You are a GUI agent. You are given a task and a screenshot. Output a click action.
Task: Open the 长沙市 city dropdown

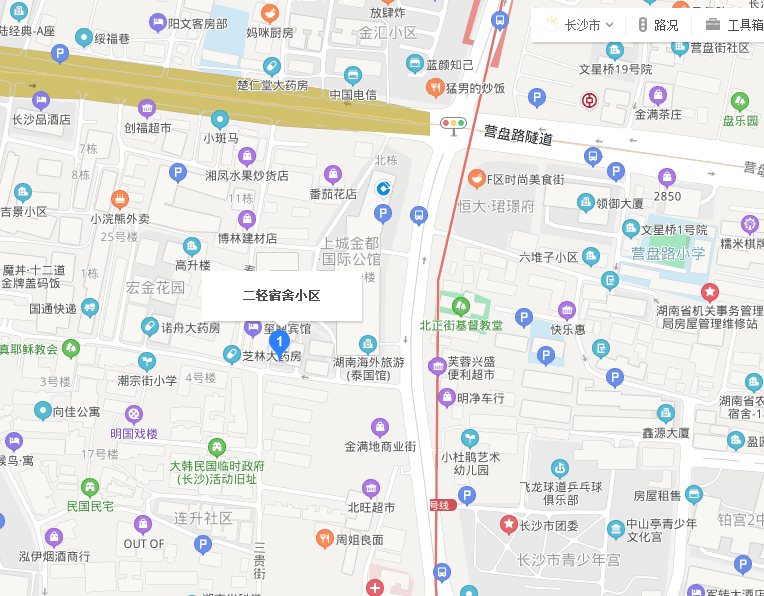[581, 25]
